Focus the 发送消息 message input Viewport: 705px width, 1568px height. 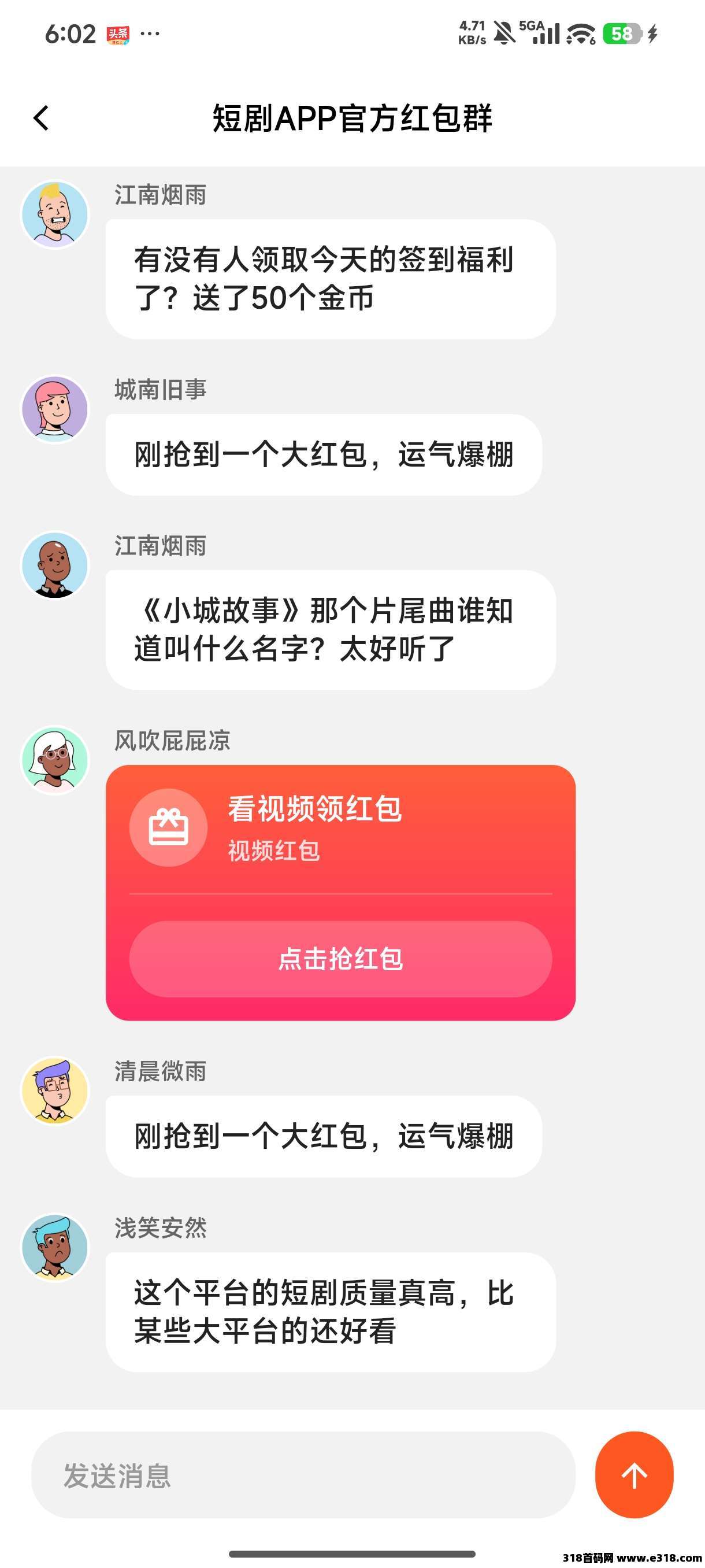[x=303, y=1475]
